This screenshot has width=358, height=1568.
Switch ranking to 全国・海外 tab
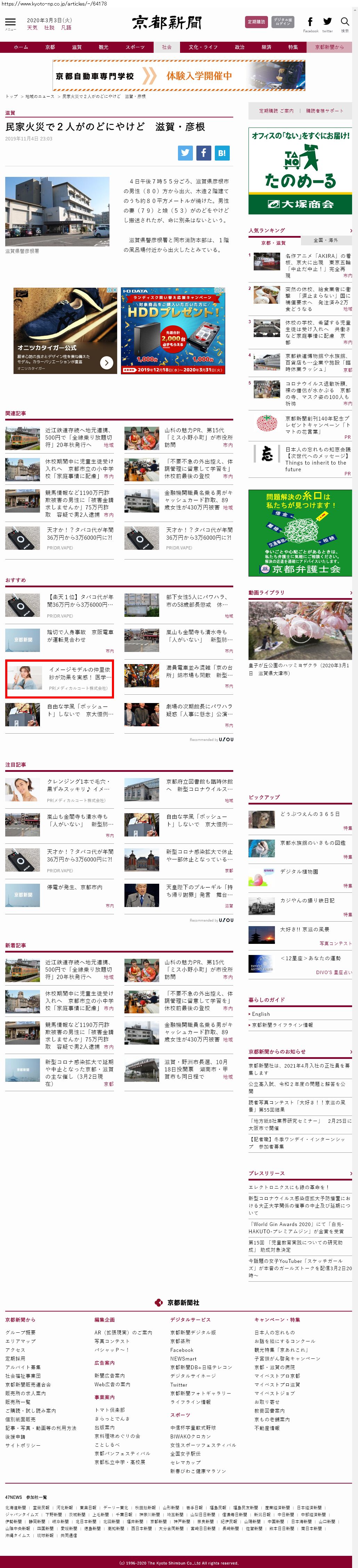(325, 240)
